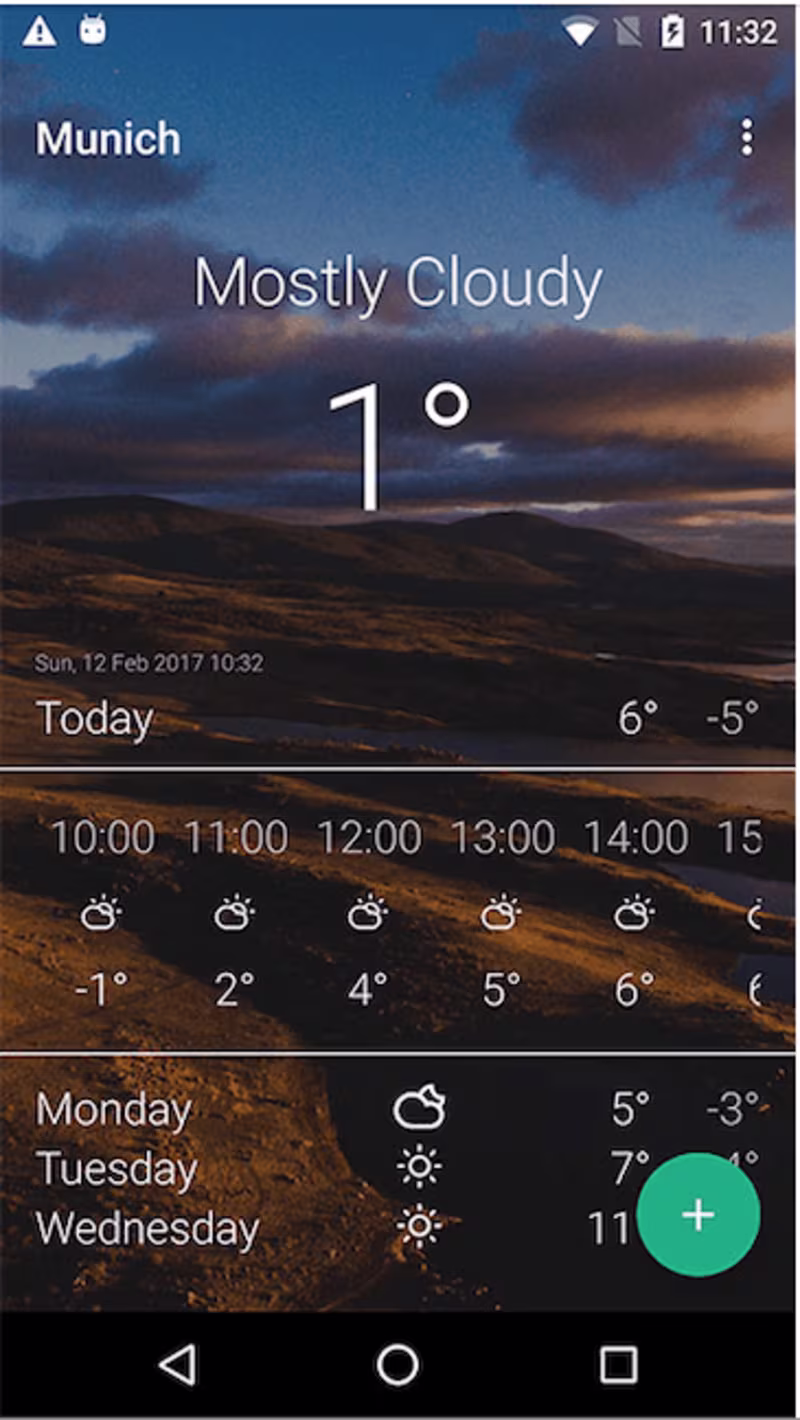Open the overflow menu
The height and width of the screenshot is (1420, 800).
tap(746, 138)
